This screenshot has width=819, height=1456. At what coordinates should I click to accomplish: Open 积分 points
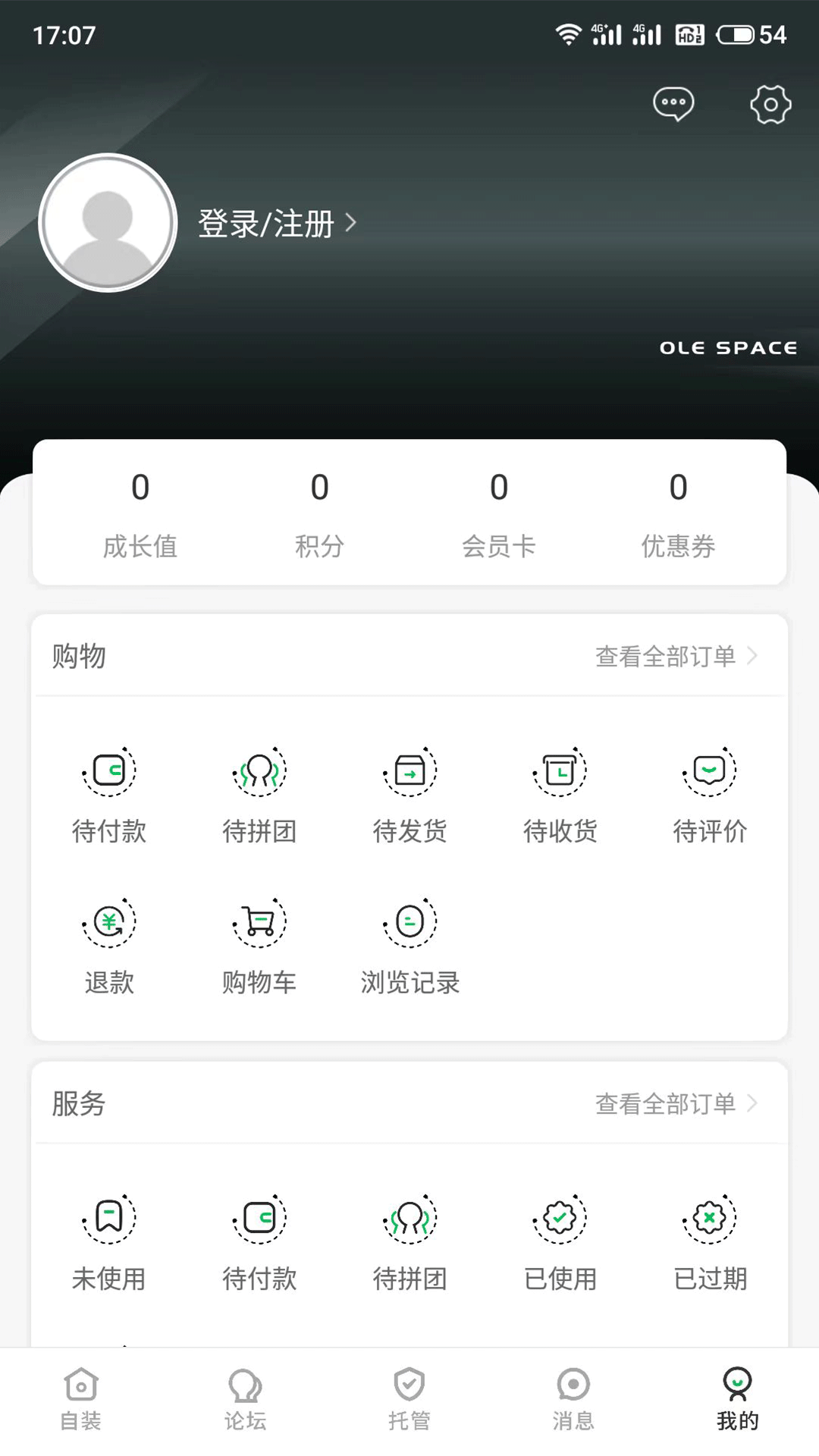click(x=319, y=513)
